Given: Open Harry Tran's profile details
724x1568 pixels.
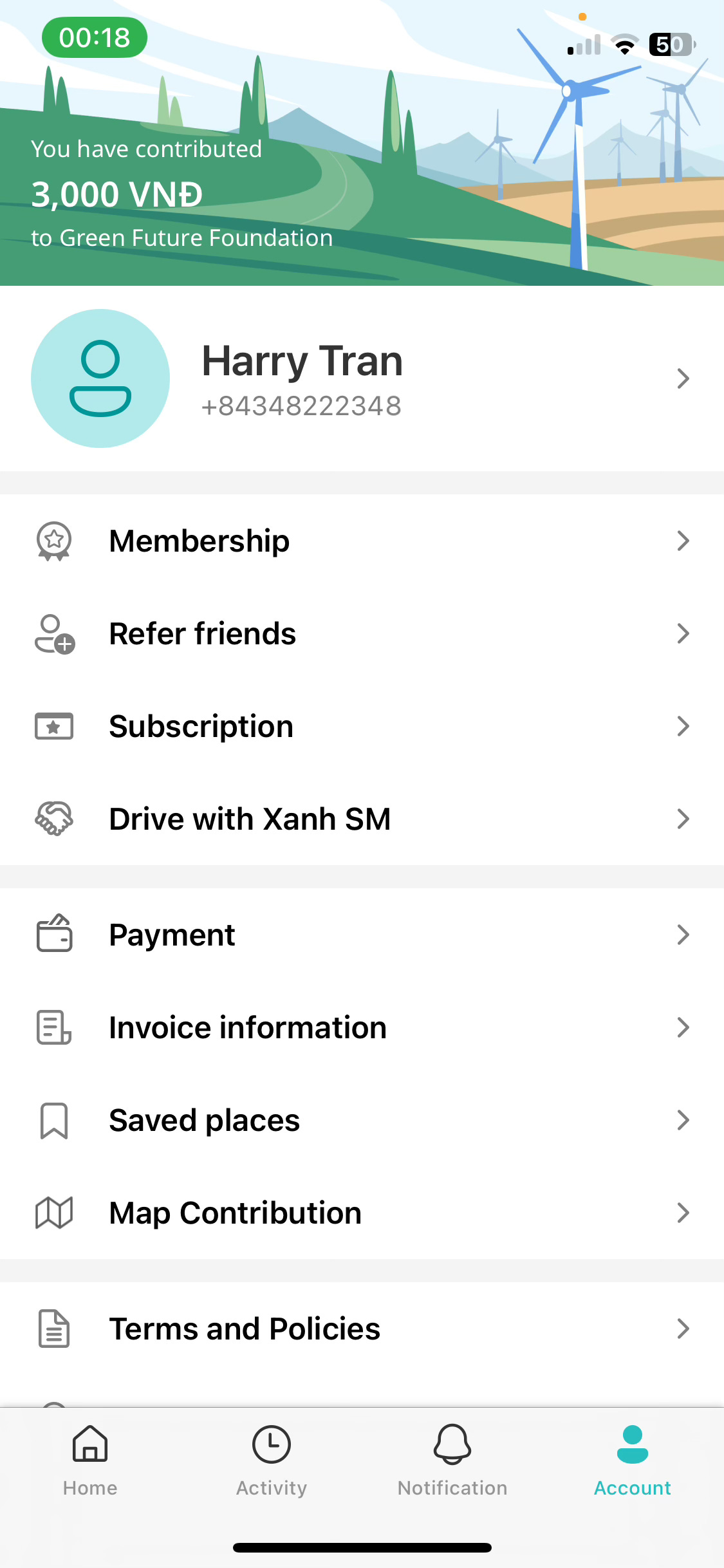Looking at the screenshot, I should (x=360, y=378).
